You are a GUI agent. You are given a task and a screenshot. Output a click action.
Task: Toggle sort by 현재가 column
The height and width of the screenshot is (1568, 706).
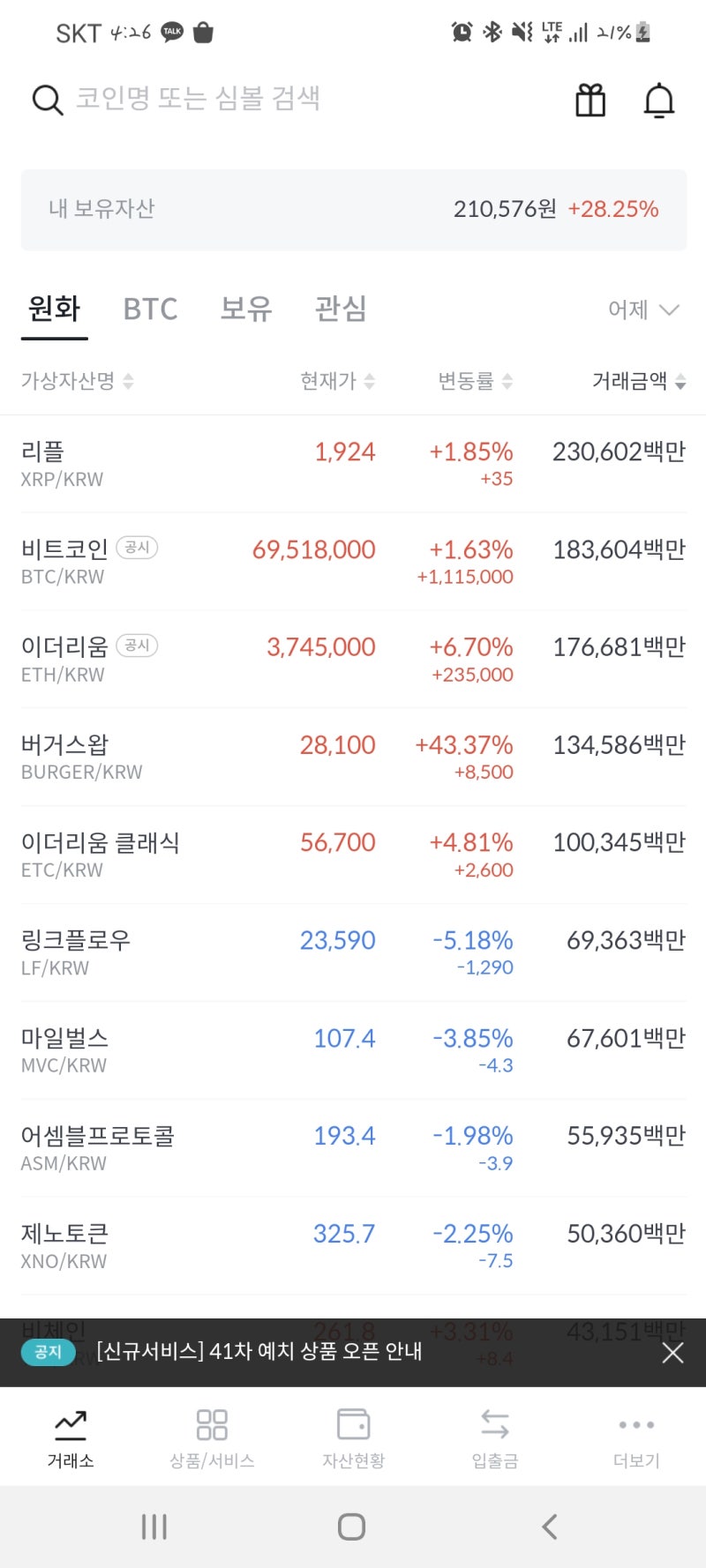pyautogui.click(x=334, y=381)
